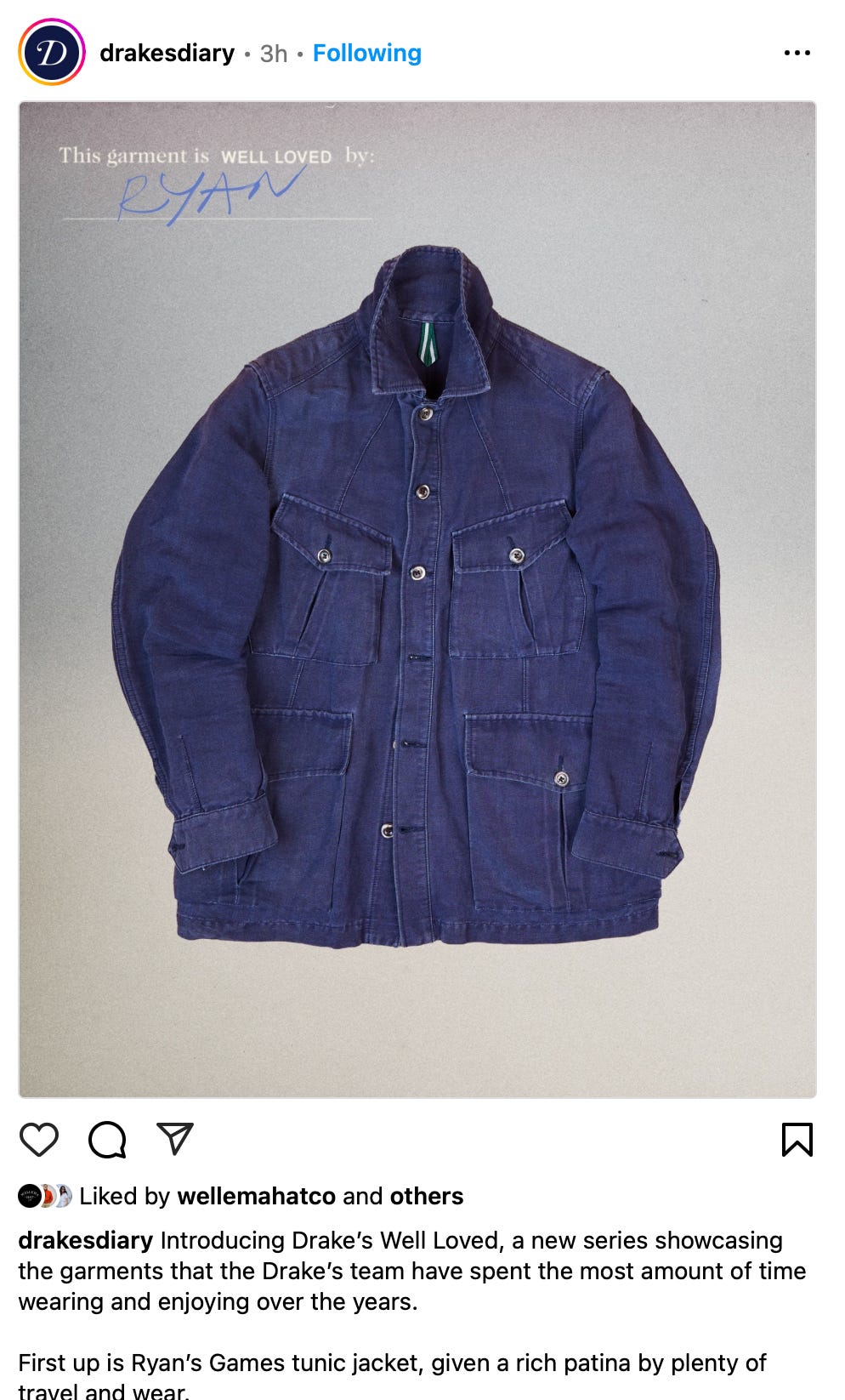Comment on the Well Loved post
Image resolution: width=845 pixels, height=1400 pixels.
(107, 1140)
